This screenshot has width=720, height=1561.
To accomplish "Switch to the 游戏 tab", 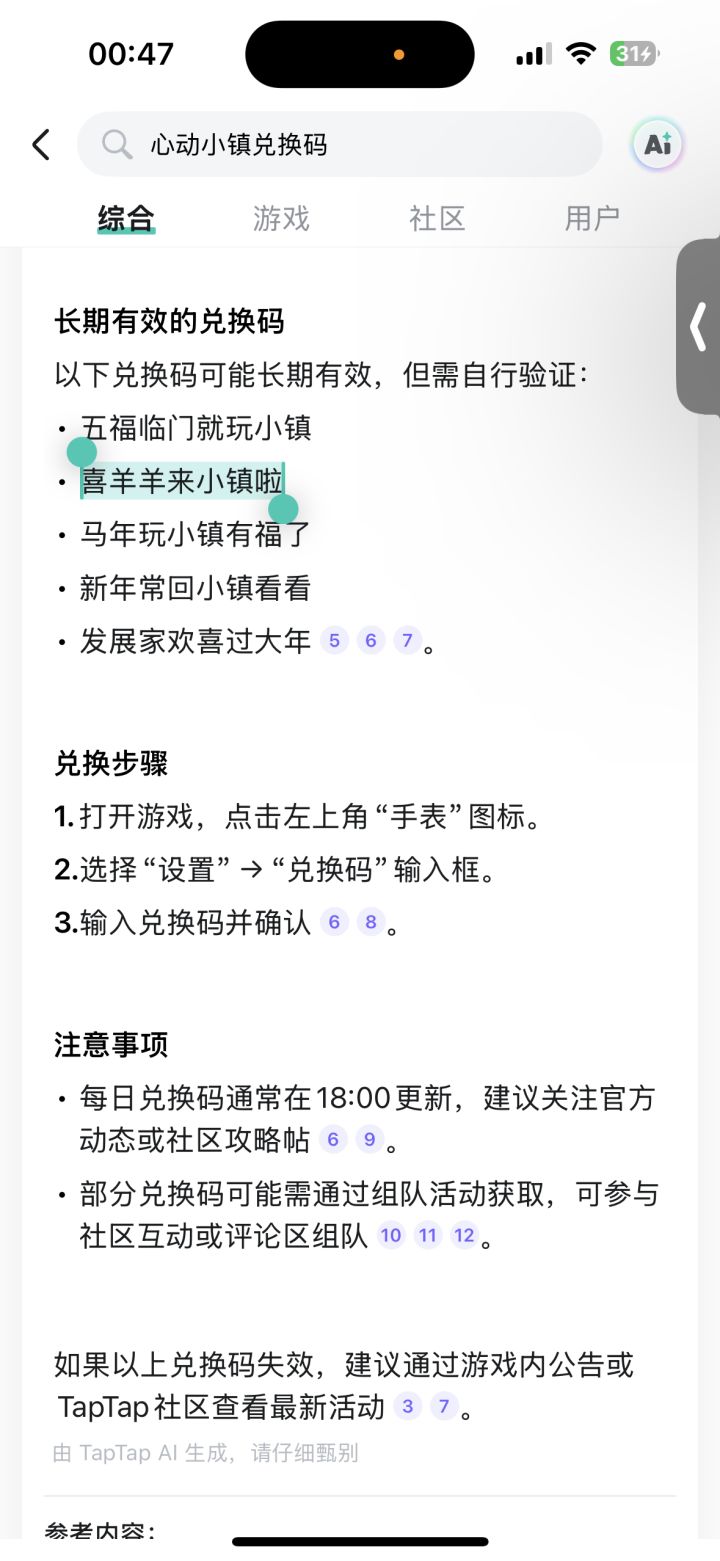I will pyautogui.click(x=281, y=218).
